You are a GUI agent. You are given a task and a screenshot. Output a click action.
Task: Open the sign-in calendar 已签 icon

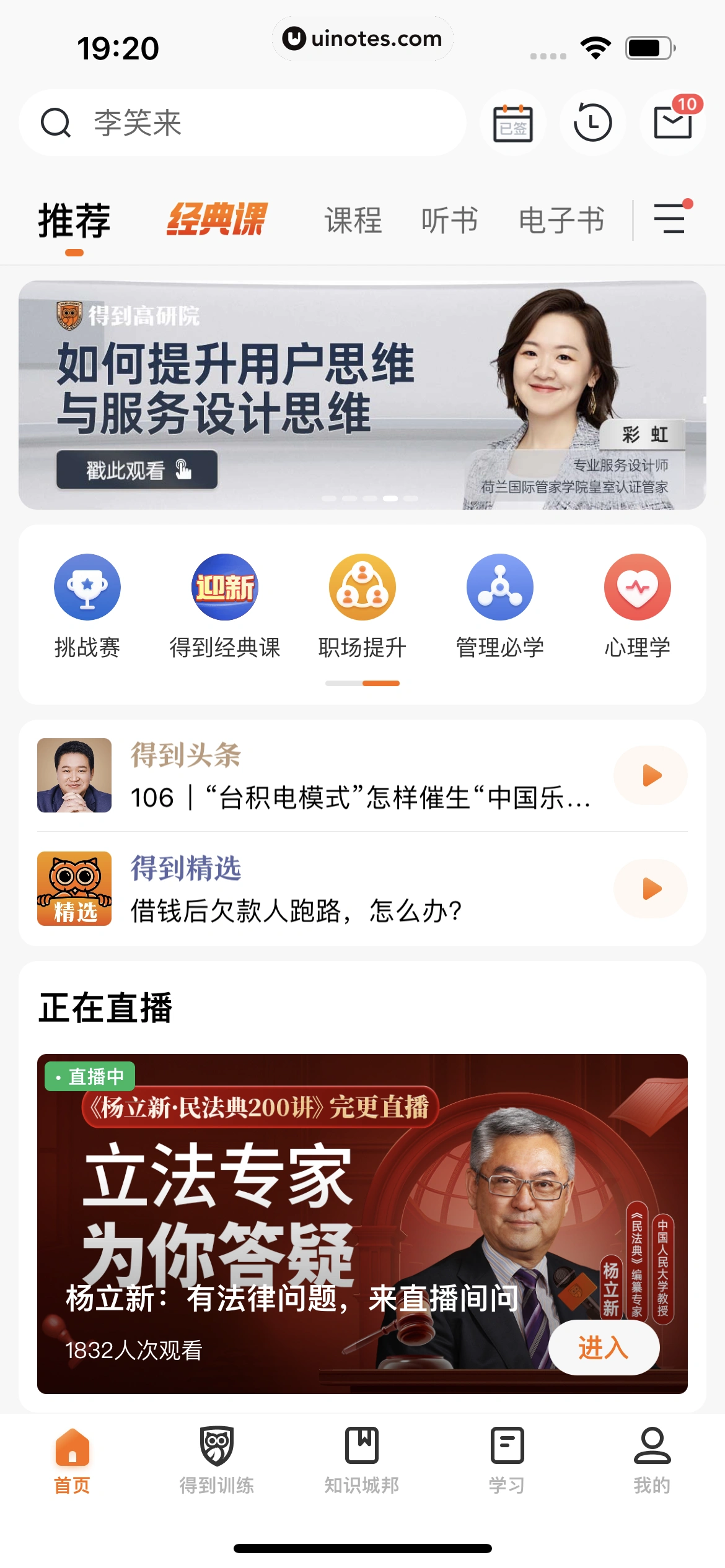[512, 122]
